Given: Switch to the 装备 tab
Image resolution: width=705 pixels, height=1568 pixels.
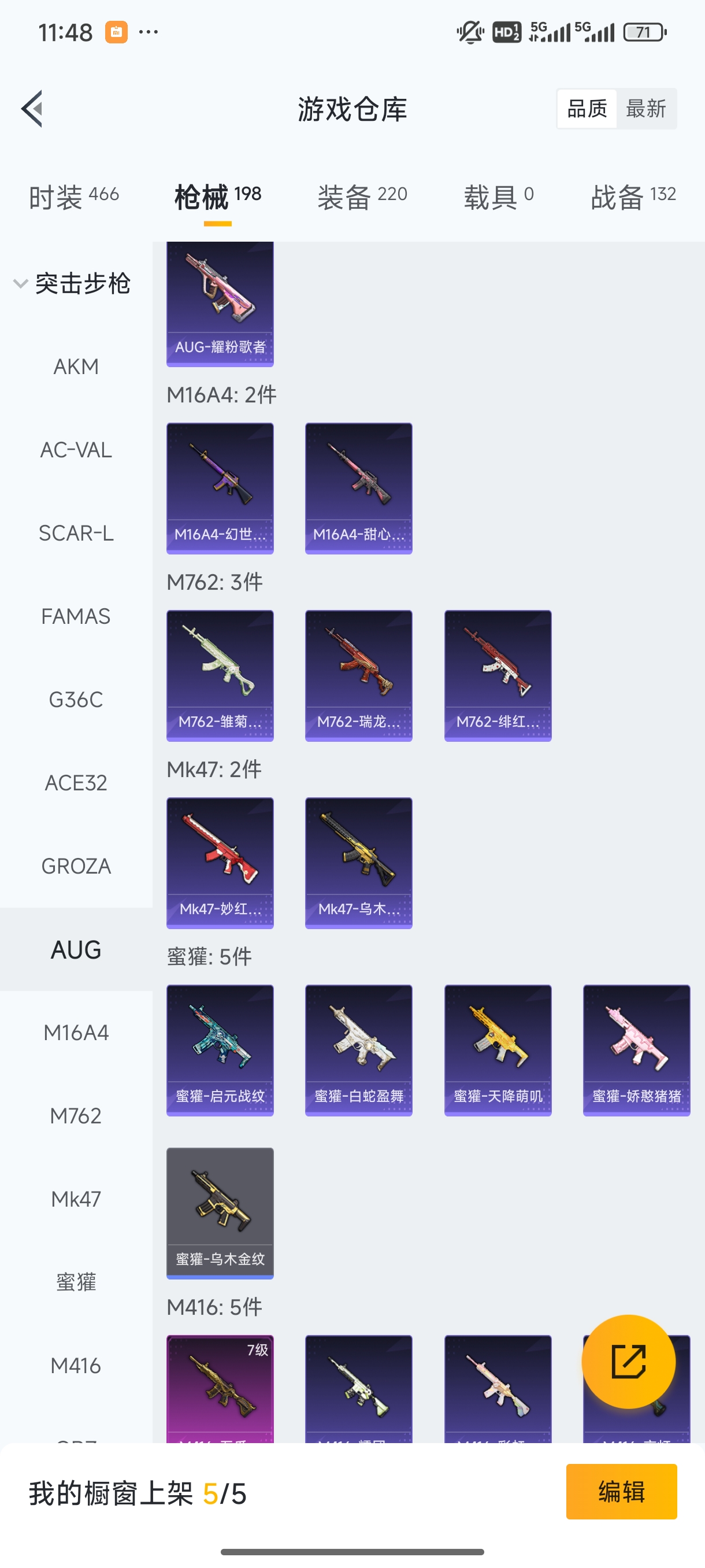Looking at the screenshot, I should point(362,197).
